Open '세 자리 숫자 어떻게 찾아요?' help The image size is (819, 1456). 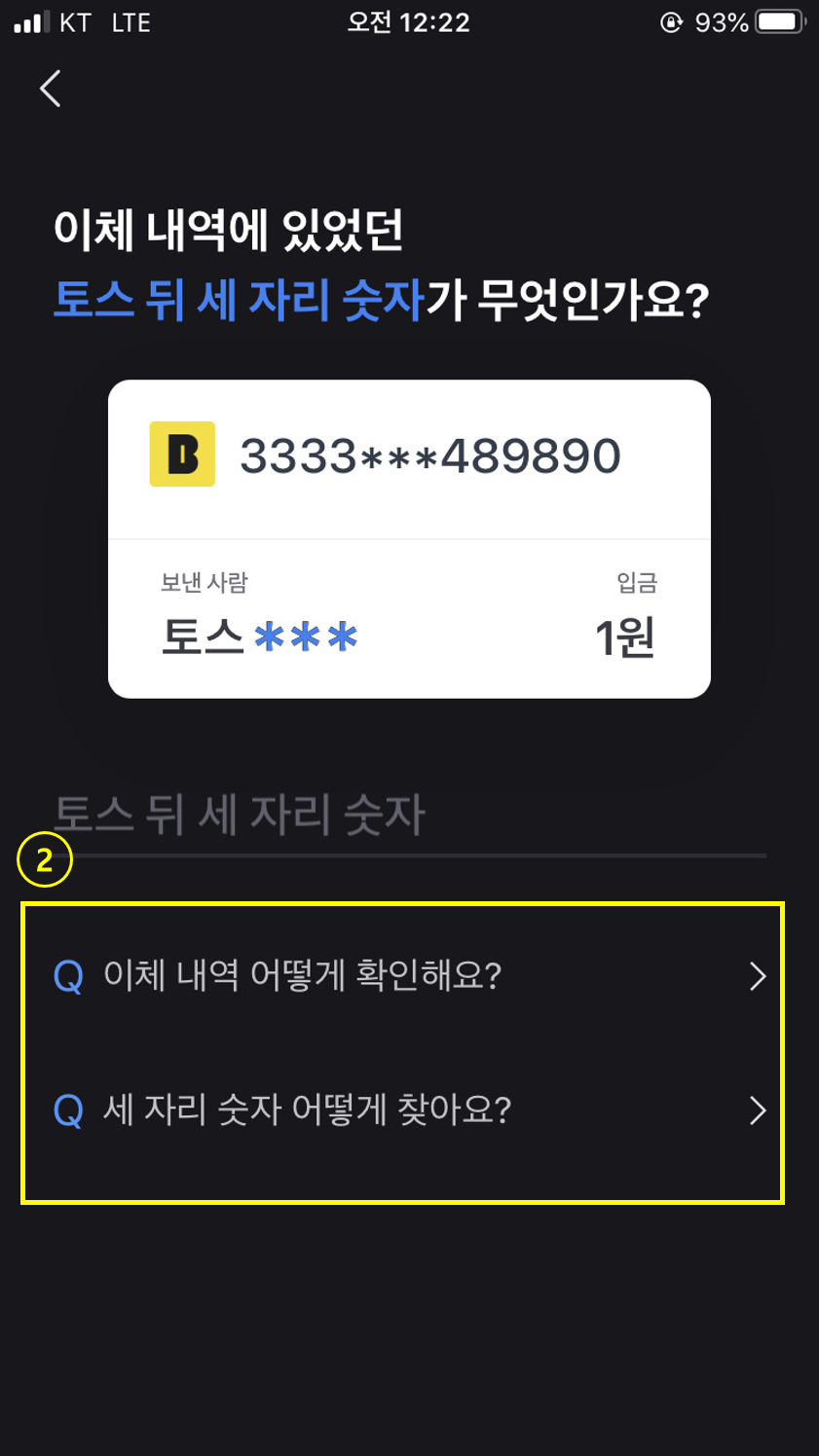[x=409, y=1110]
